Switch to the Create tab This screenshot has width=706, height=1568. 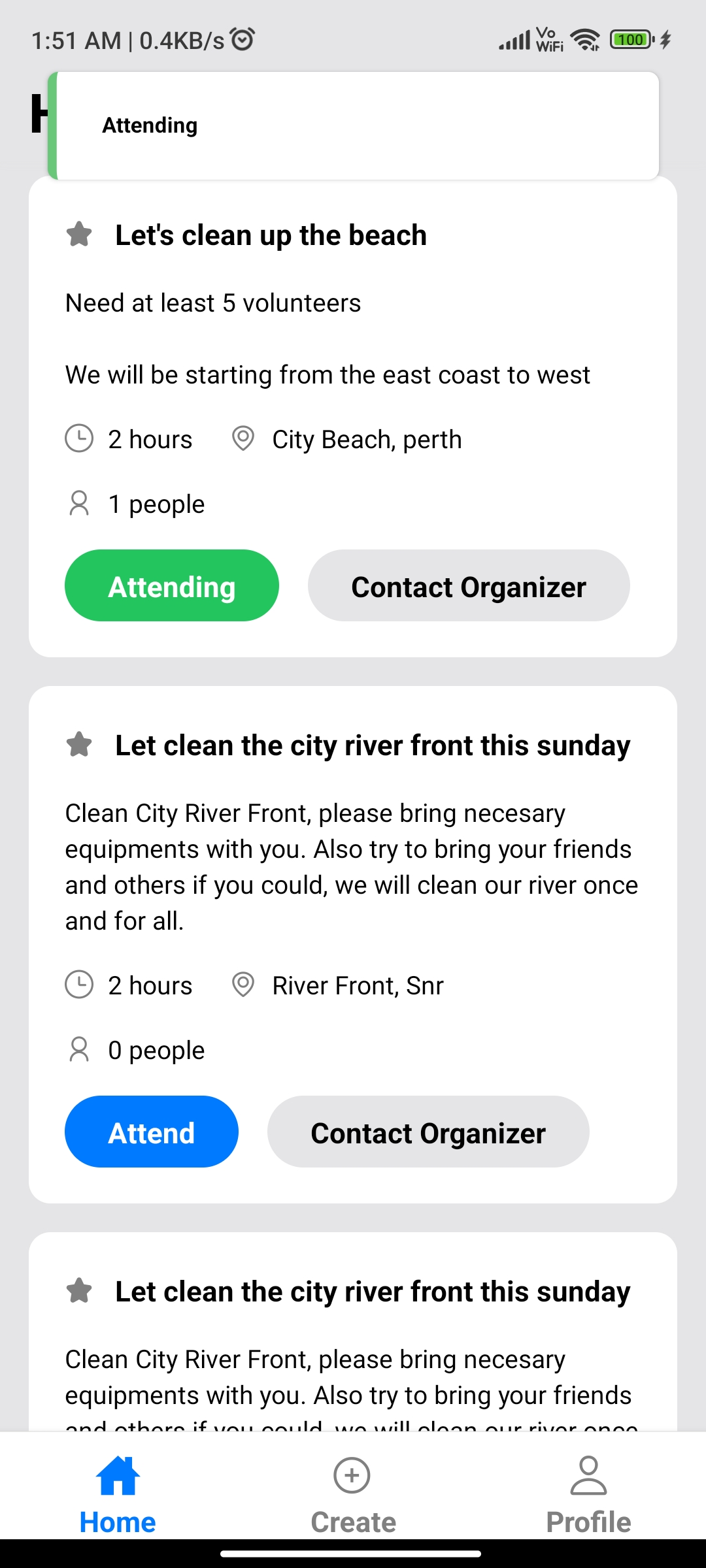pos(353,1490)
